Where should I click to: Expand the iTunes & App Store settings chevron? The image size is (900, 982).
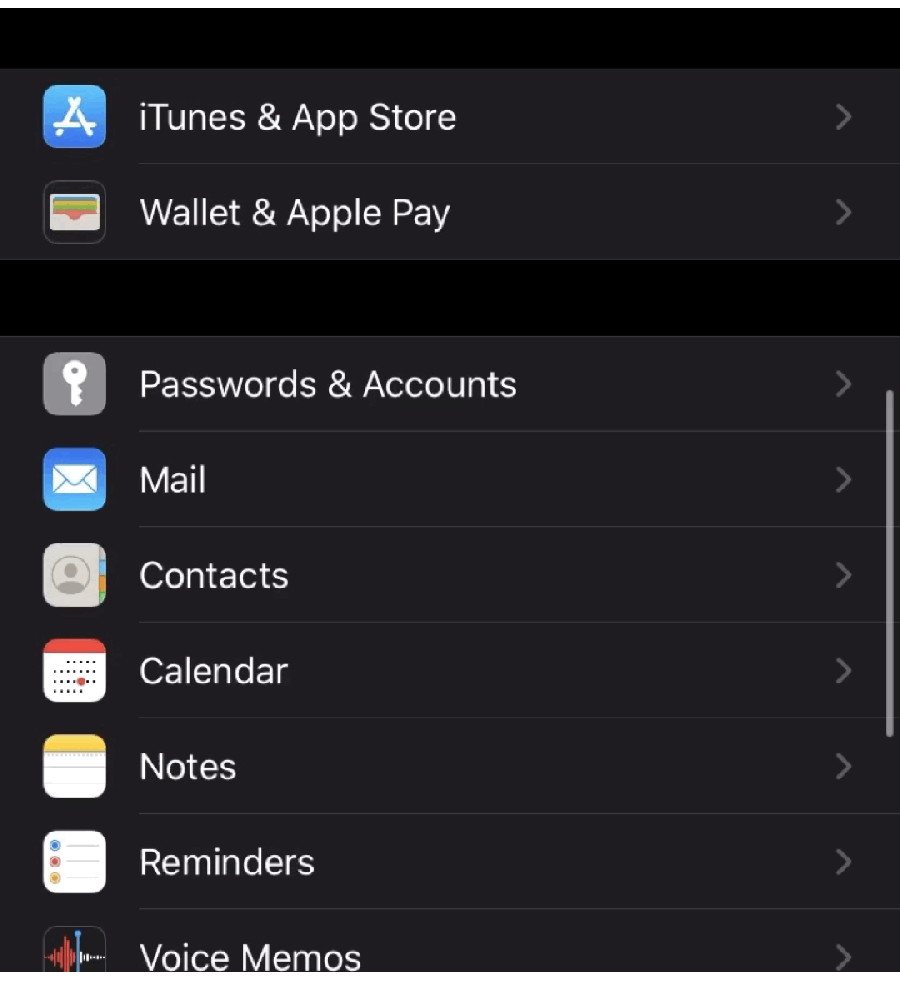coord(843,117)
